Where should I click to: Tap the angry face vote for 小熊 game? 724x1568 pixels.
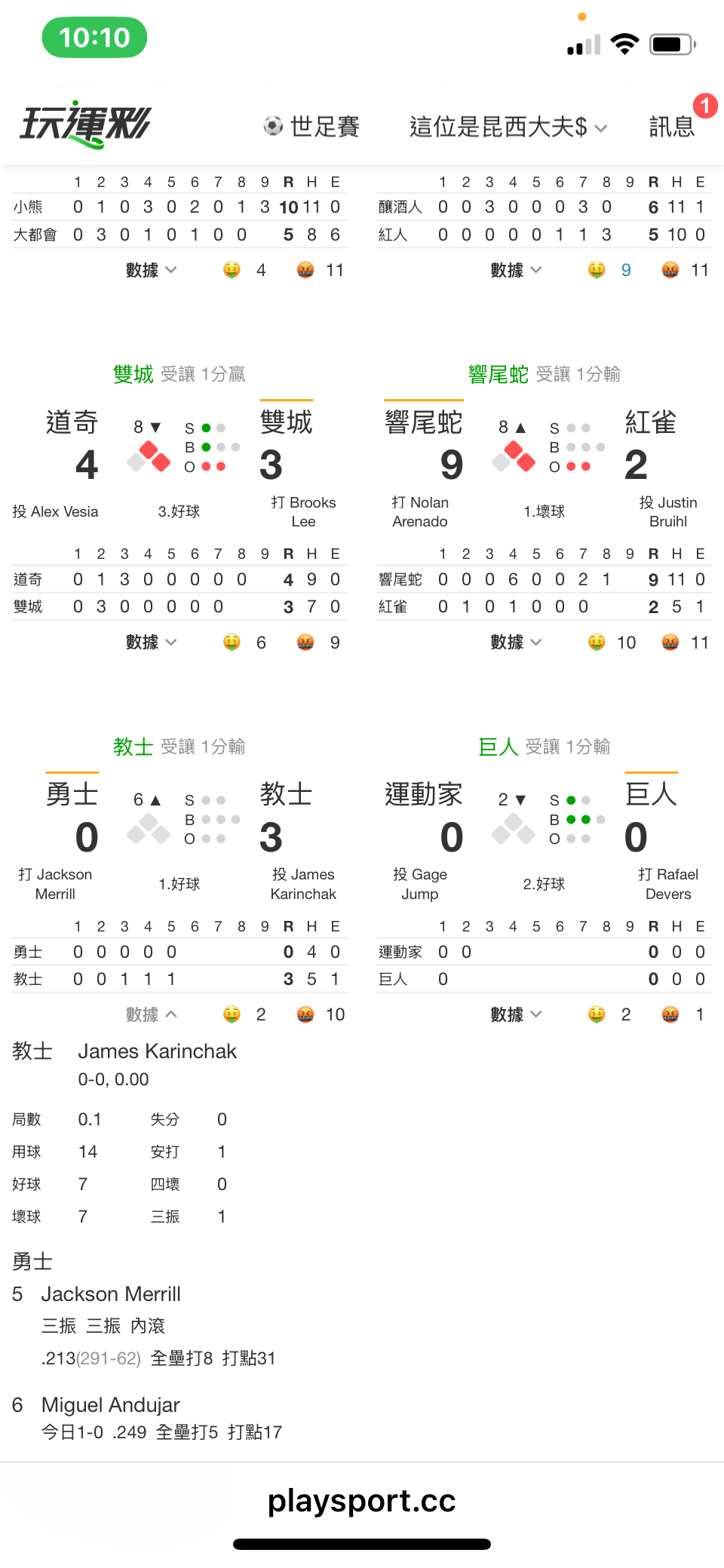305,270
